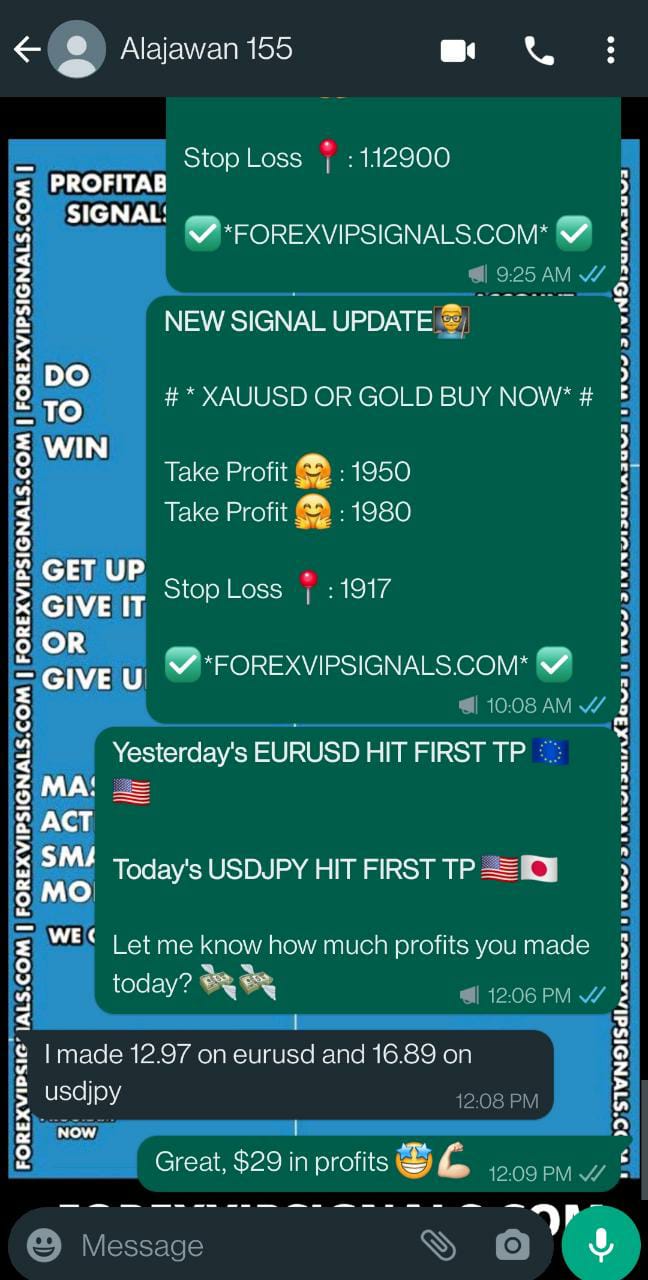Open the emoji picker
648x1280 pixels.
(x=43, y=1245)
